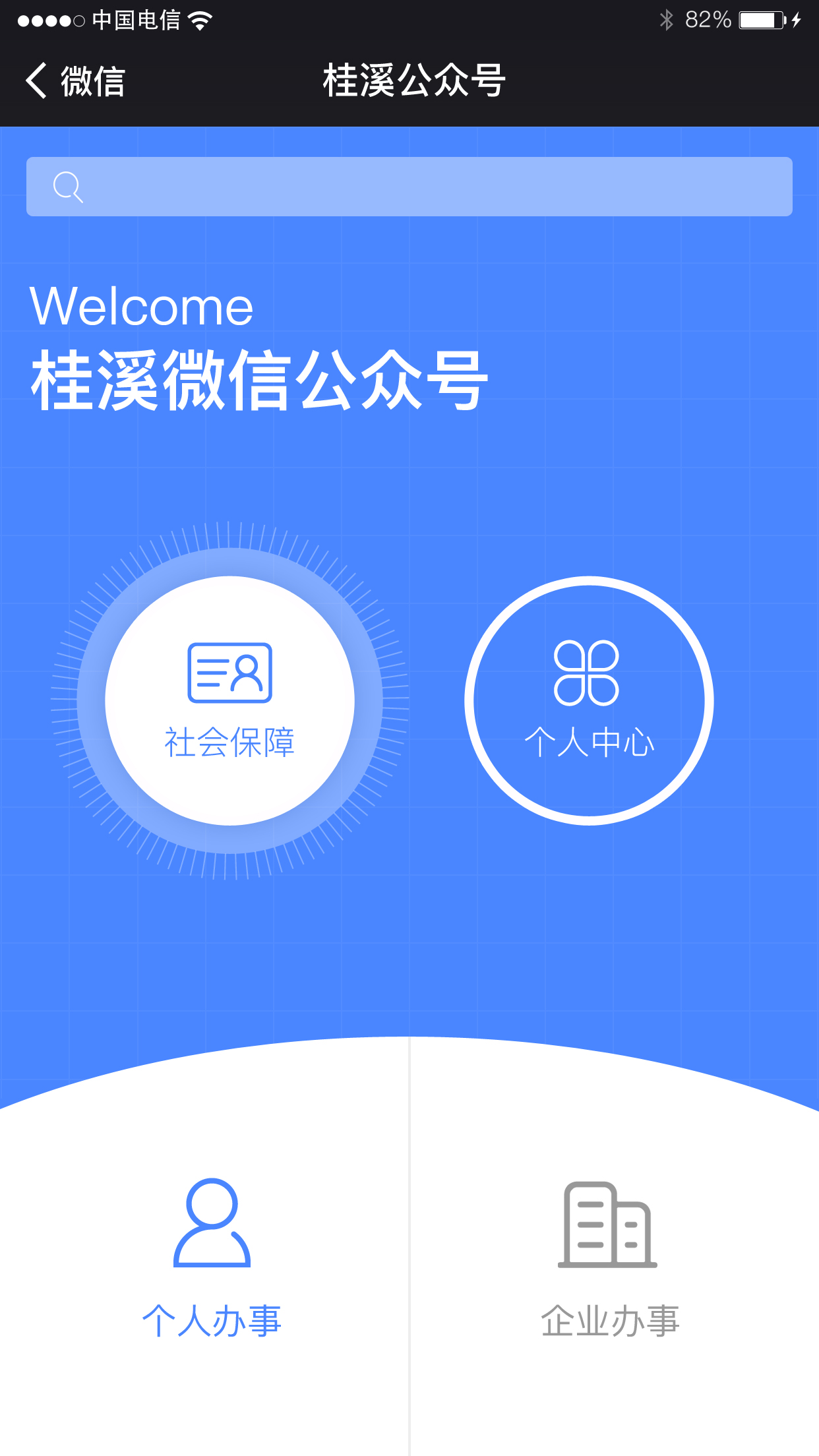The height and width of the screenshot is (1456, 819).
Task: Go back to 微信
Action: (75, 81)
